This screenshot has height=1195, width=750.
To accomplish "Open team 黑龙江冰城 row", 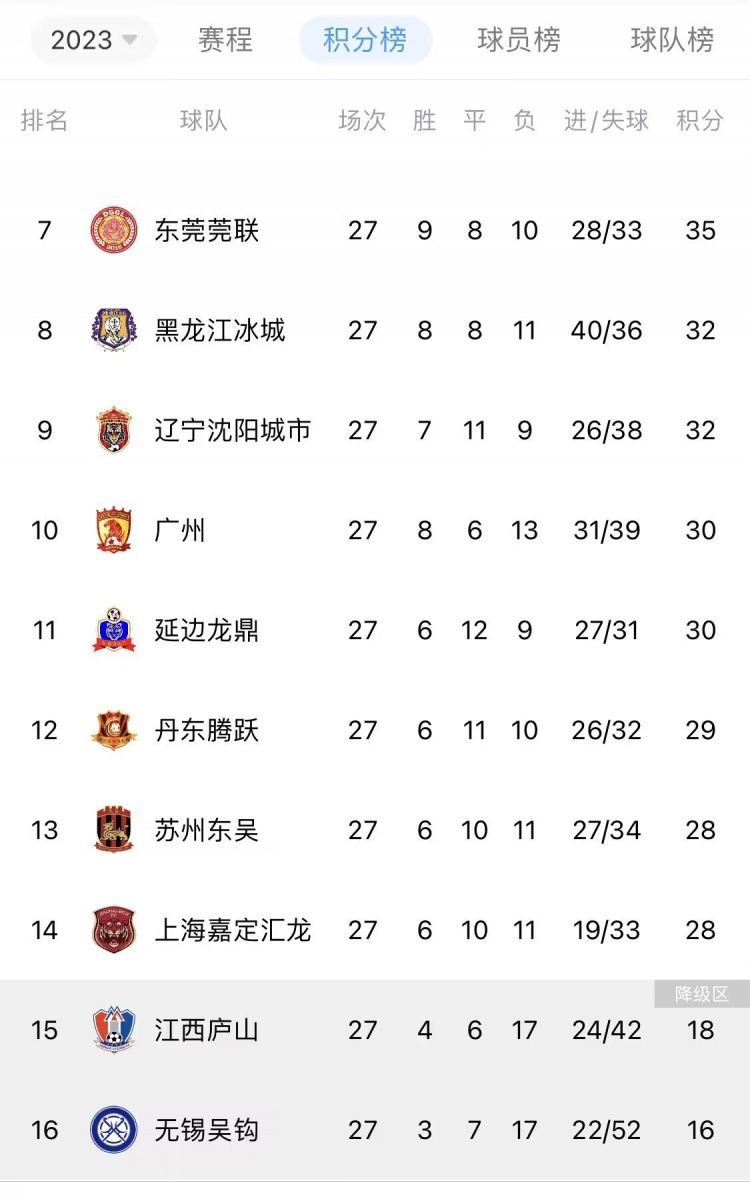I will (x=220, y=330).
